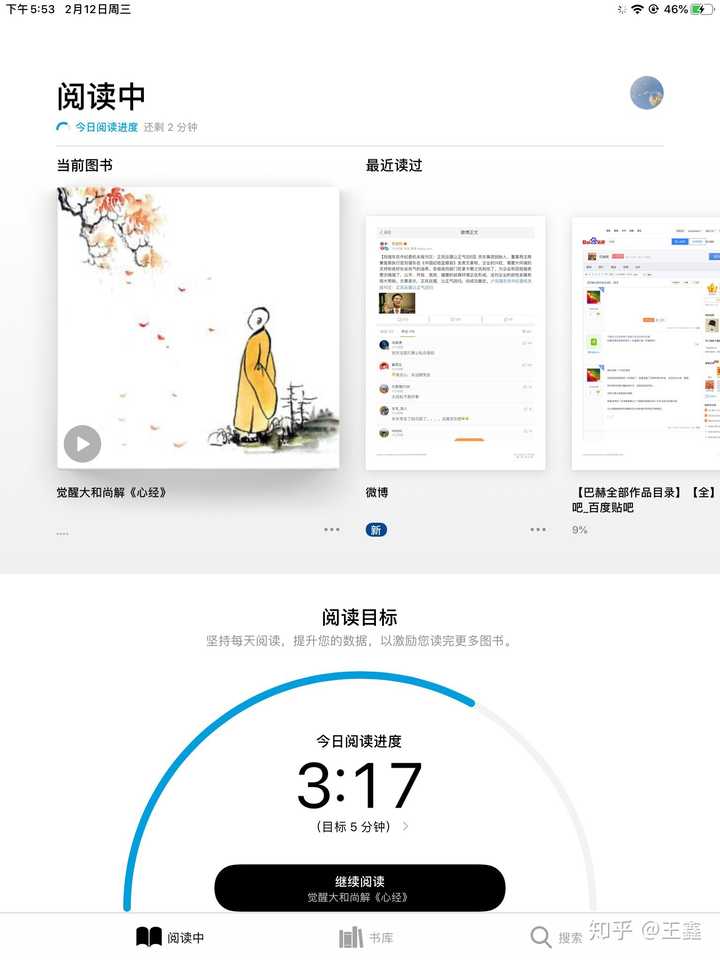Tap 继续阅读 to resume reading

[359, 888]
